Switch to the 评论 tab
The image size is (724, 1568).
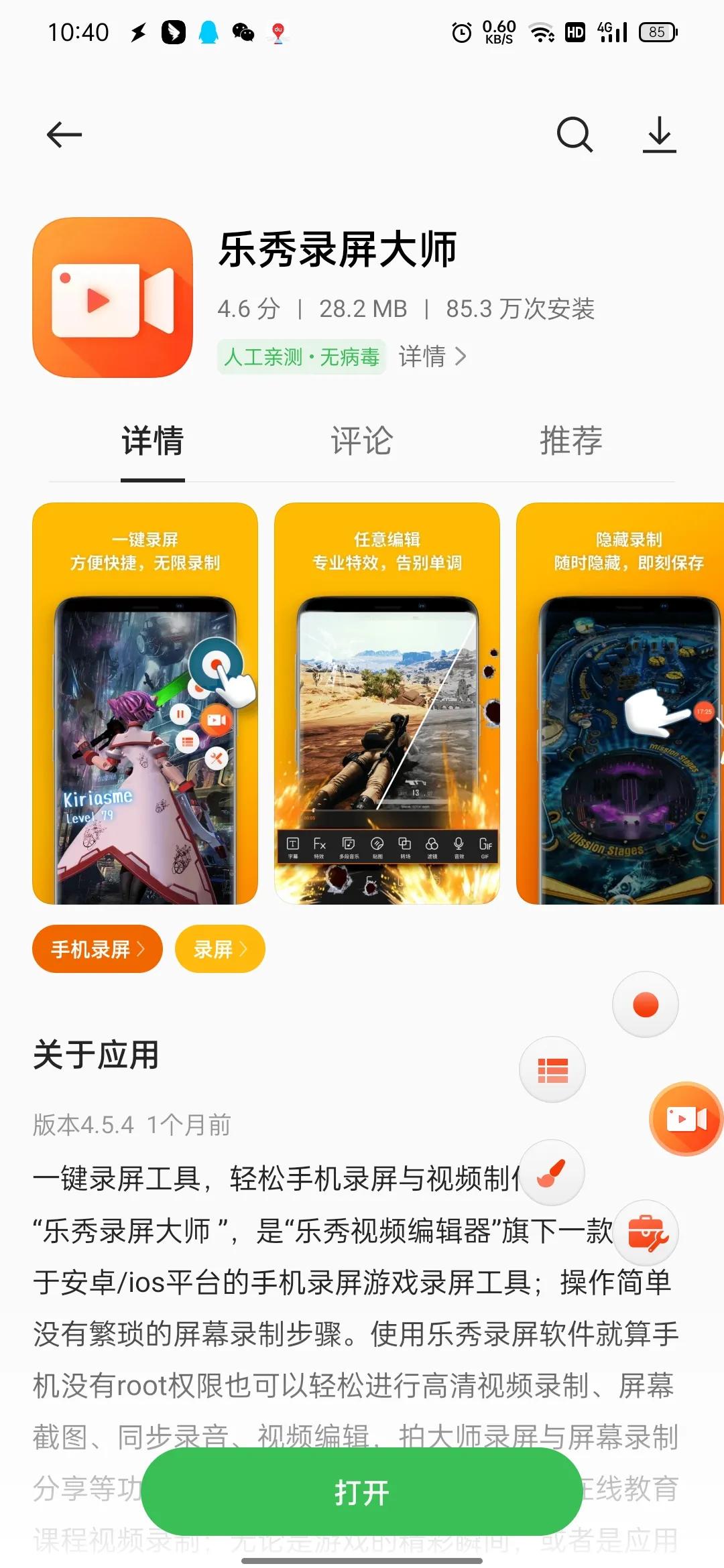[x=362, y=441]
